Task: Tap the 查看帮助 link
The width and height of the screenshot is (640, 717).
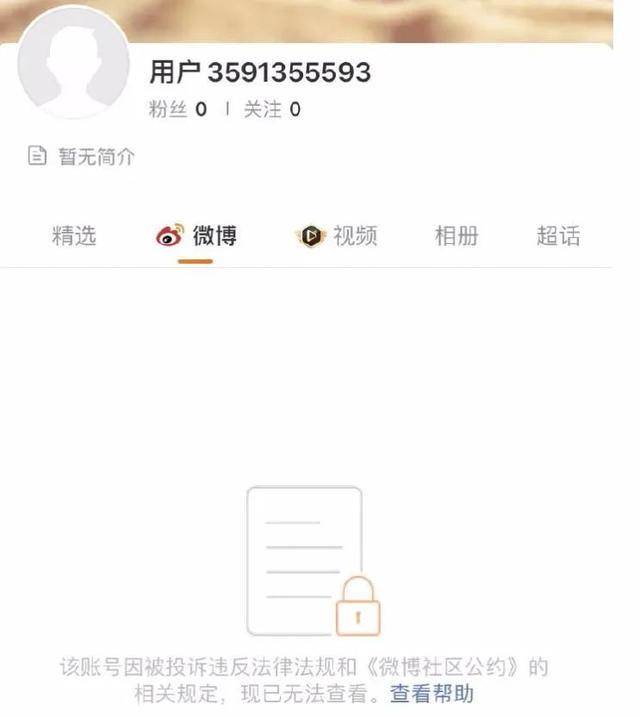Action: point(431,693)
